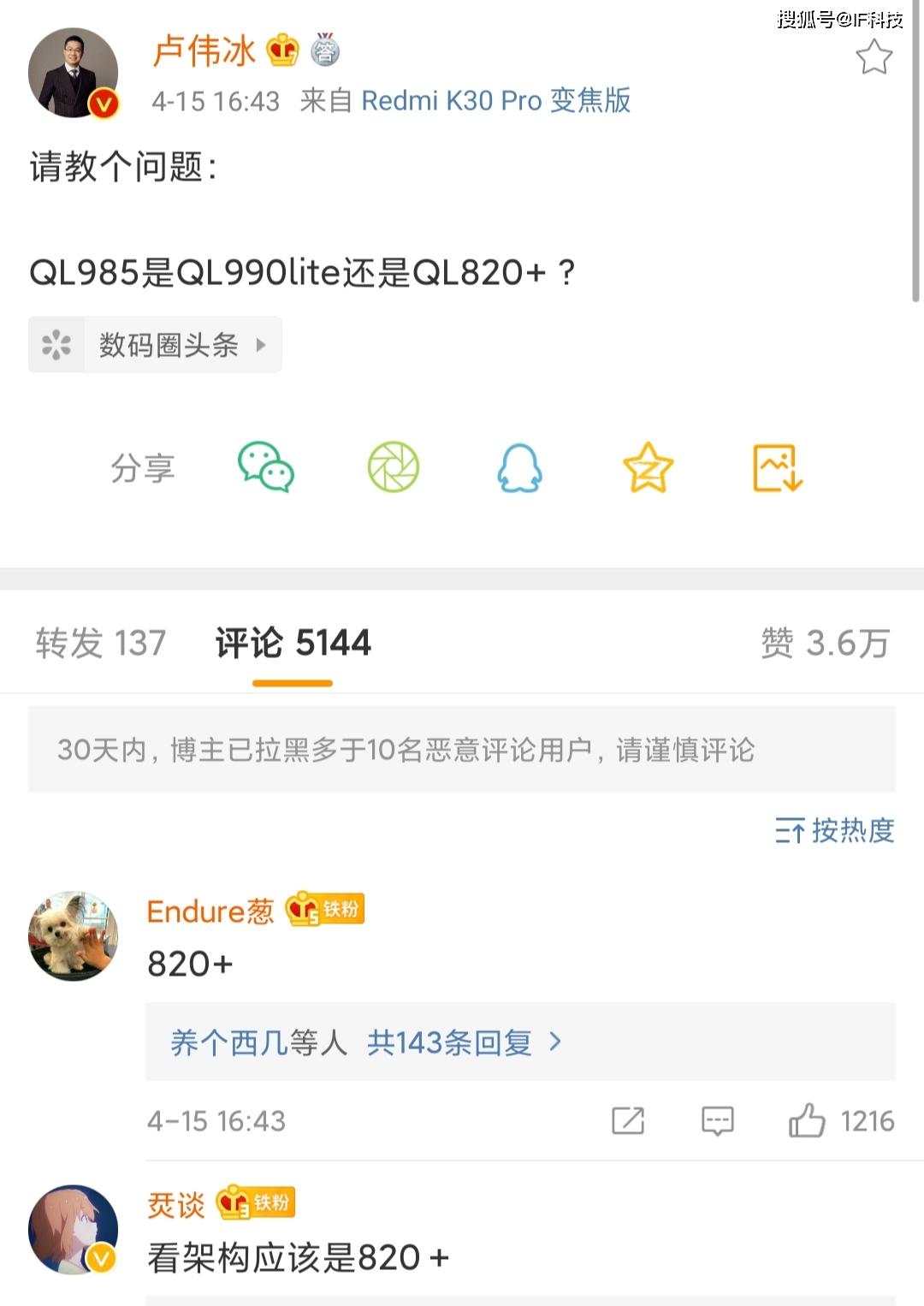This screenshot has width=924, height=1306.
Task: Select the 评论 5144 tab
Action: [x=293, y=643]
